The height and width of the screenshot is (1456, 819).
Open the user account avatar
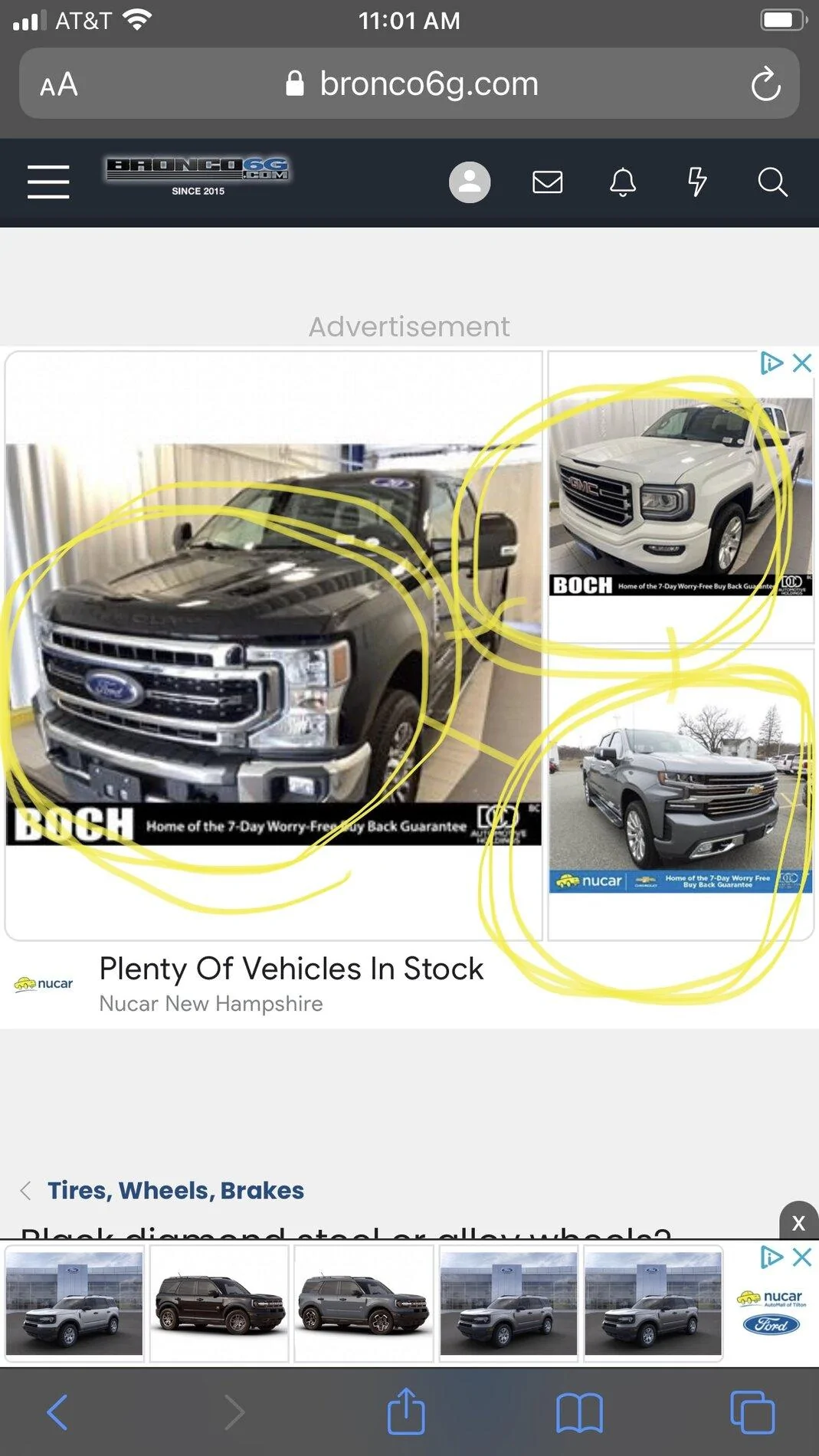pos(470,182)
